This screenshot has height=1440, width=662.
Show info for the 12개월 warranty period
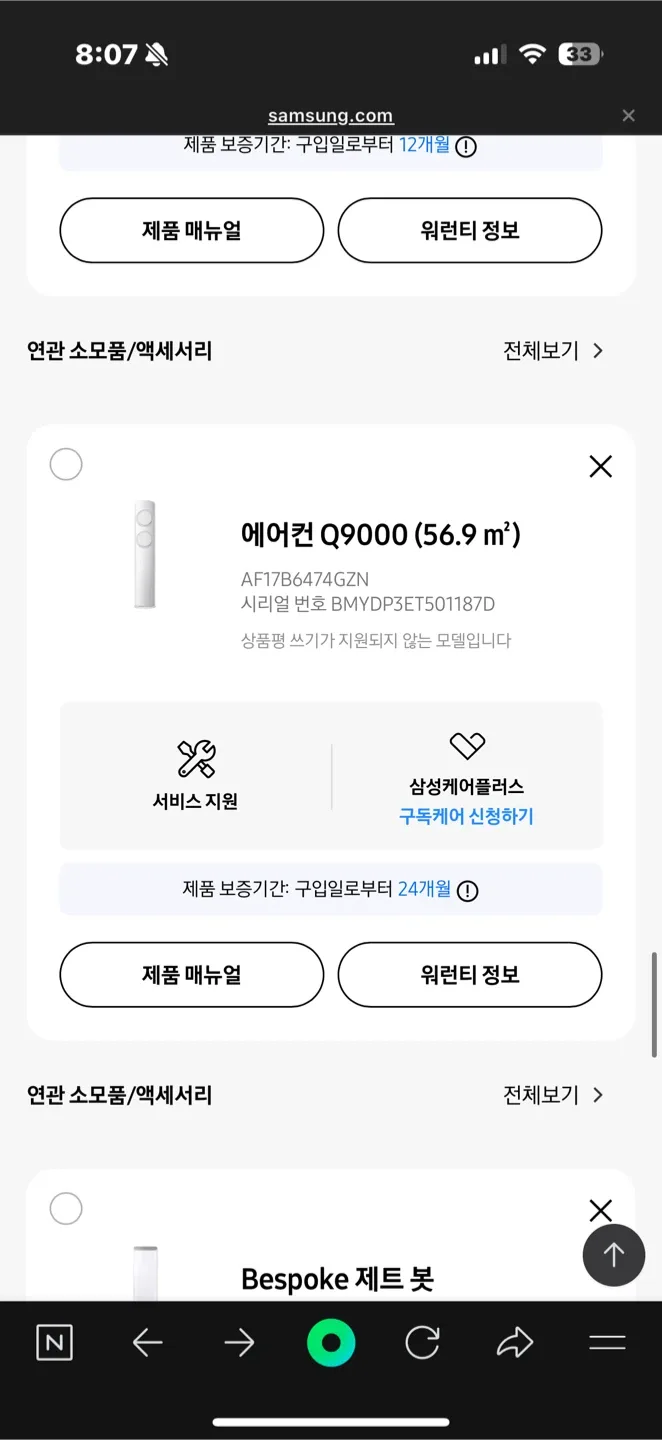466,146
